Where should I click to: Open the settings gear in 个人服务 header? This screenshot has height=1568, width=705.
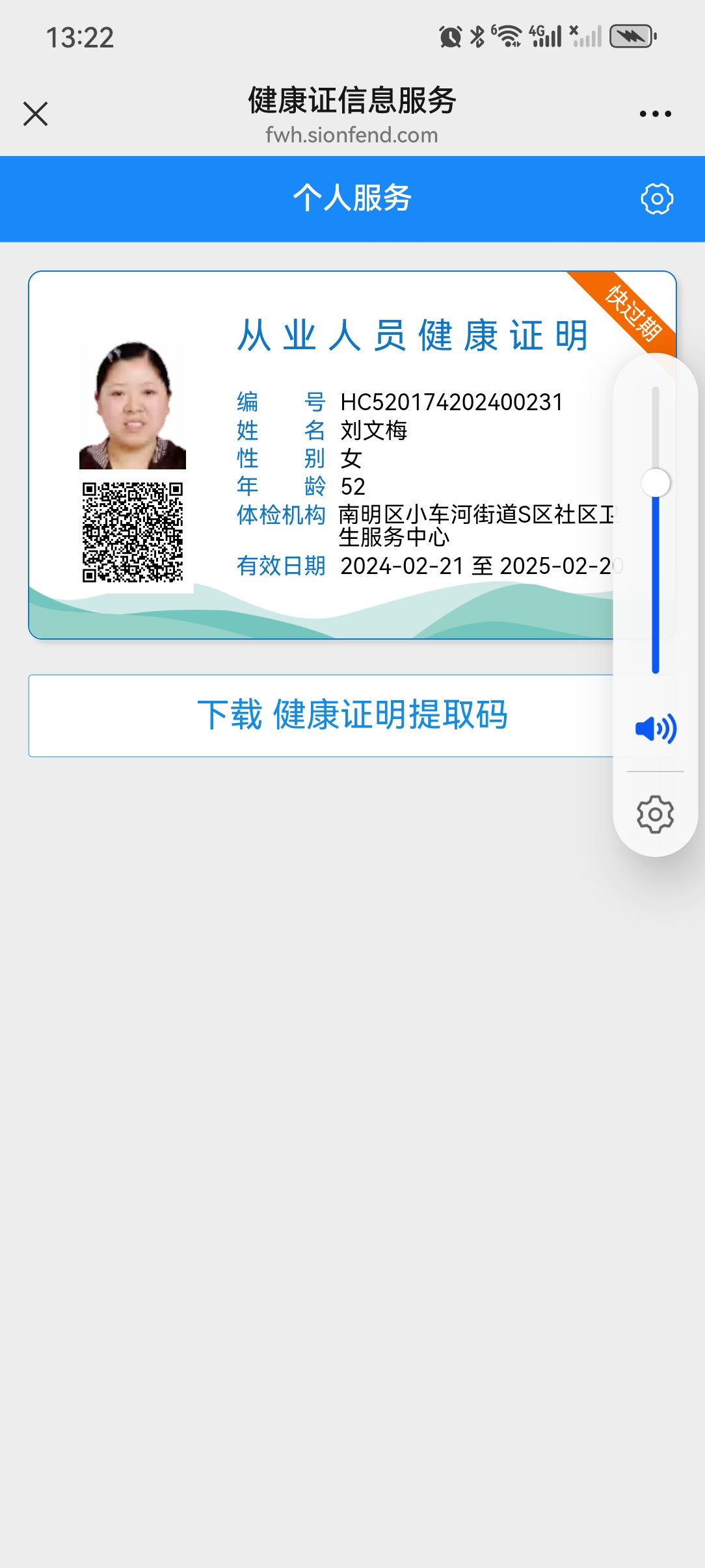click(x=657, y=199)
